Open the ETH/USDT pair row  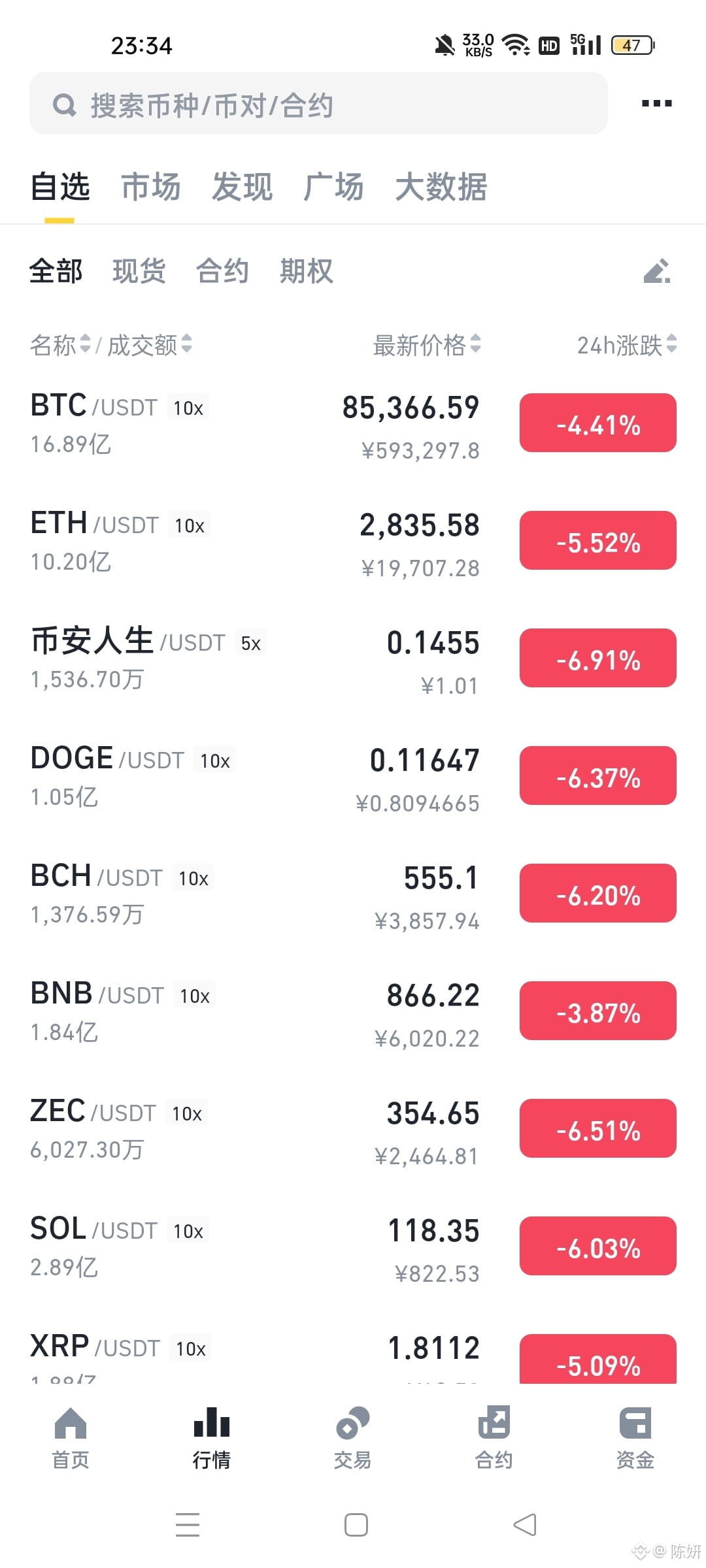click(x=353, y=542)
